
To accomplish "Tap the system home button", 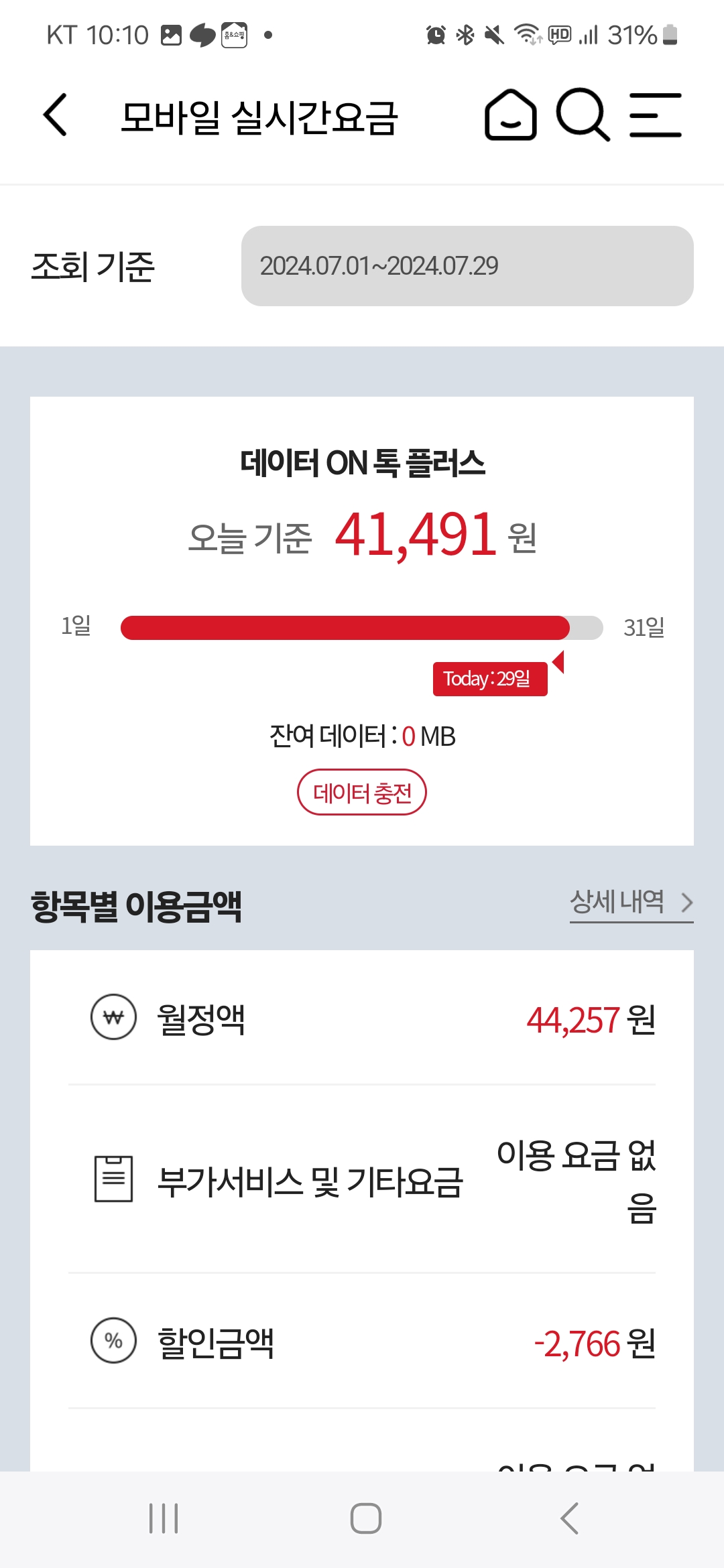I will click(365, 1518).
